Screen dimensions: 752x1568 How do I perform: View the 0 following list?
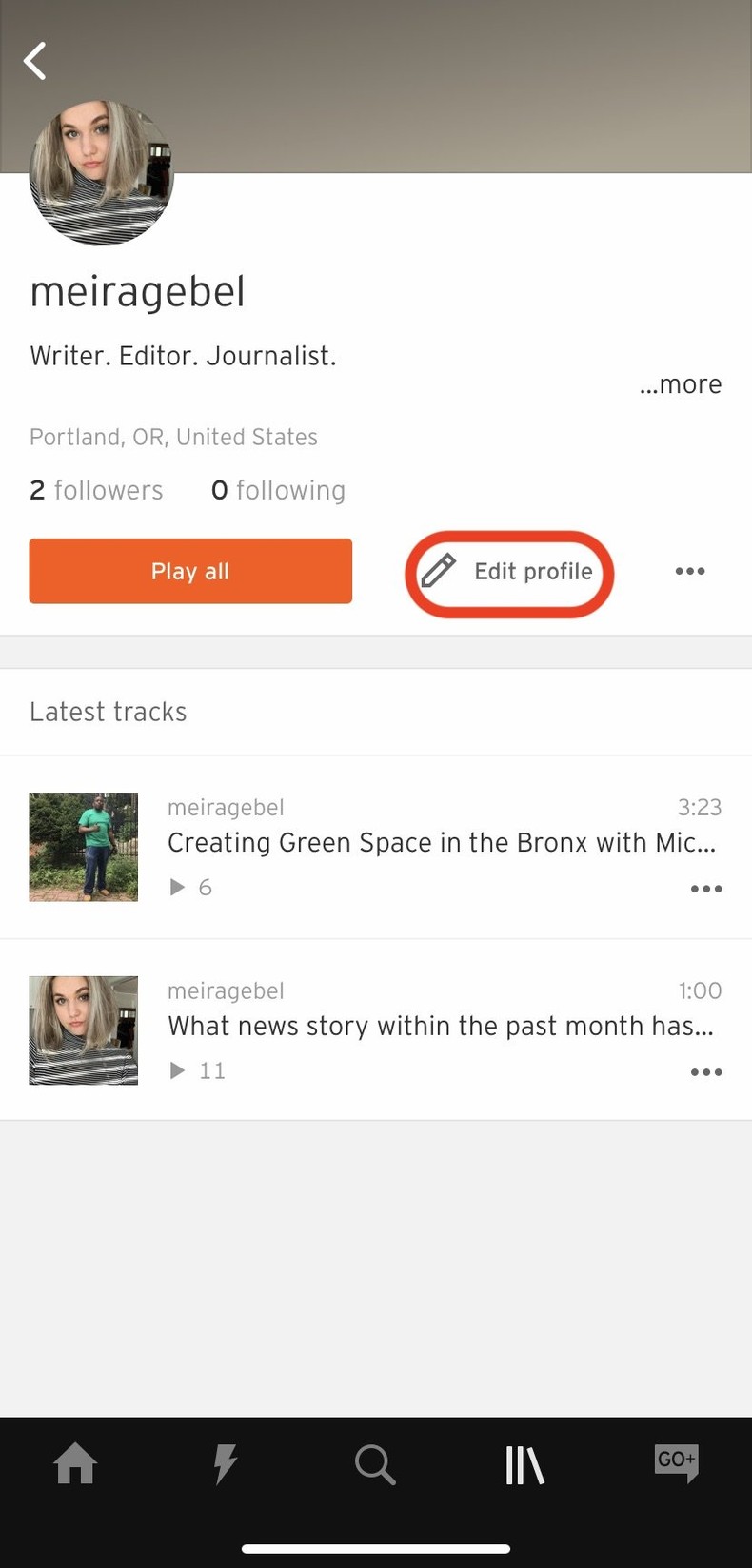(278, 490)
